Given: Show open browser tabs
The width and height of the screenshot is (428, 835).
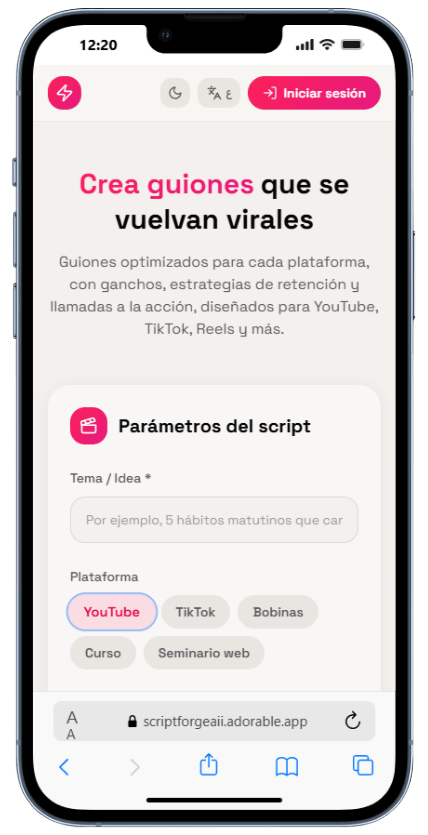Looking at the screenshot, I should click(x=363, y=766).
